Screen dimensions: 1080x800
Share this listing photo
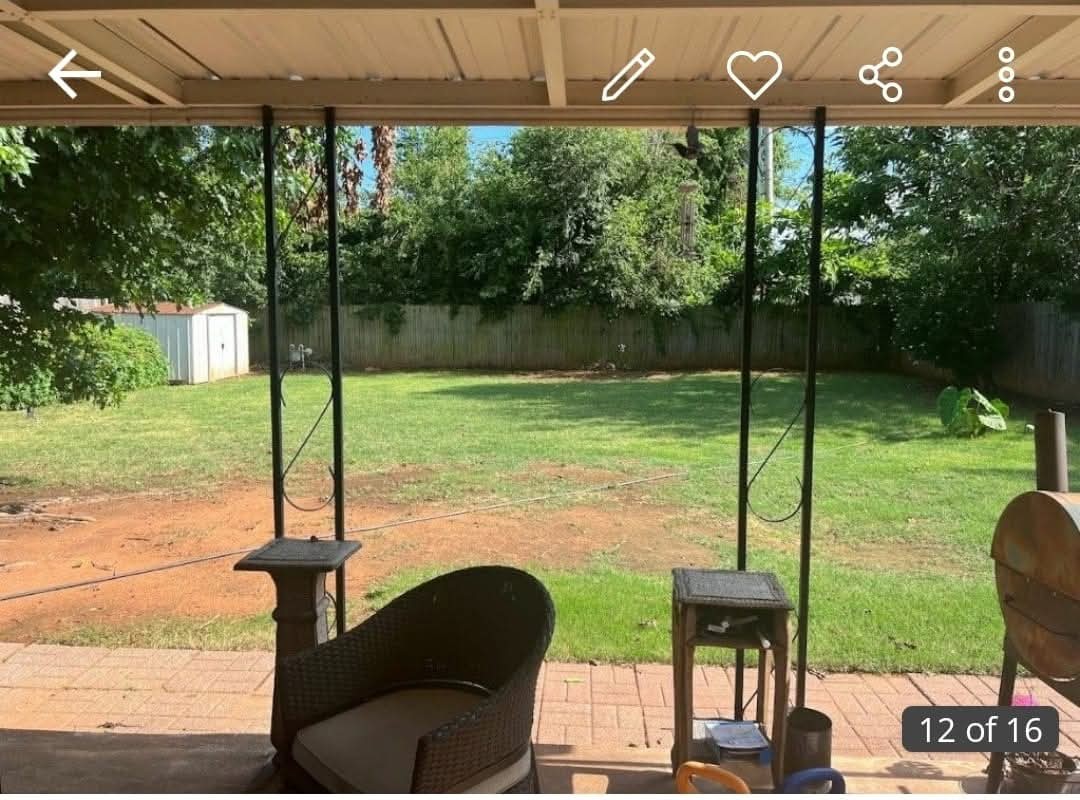pos(881,75)
